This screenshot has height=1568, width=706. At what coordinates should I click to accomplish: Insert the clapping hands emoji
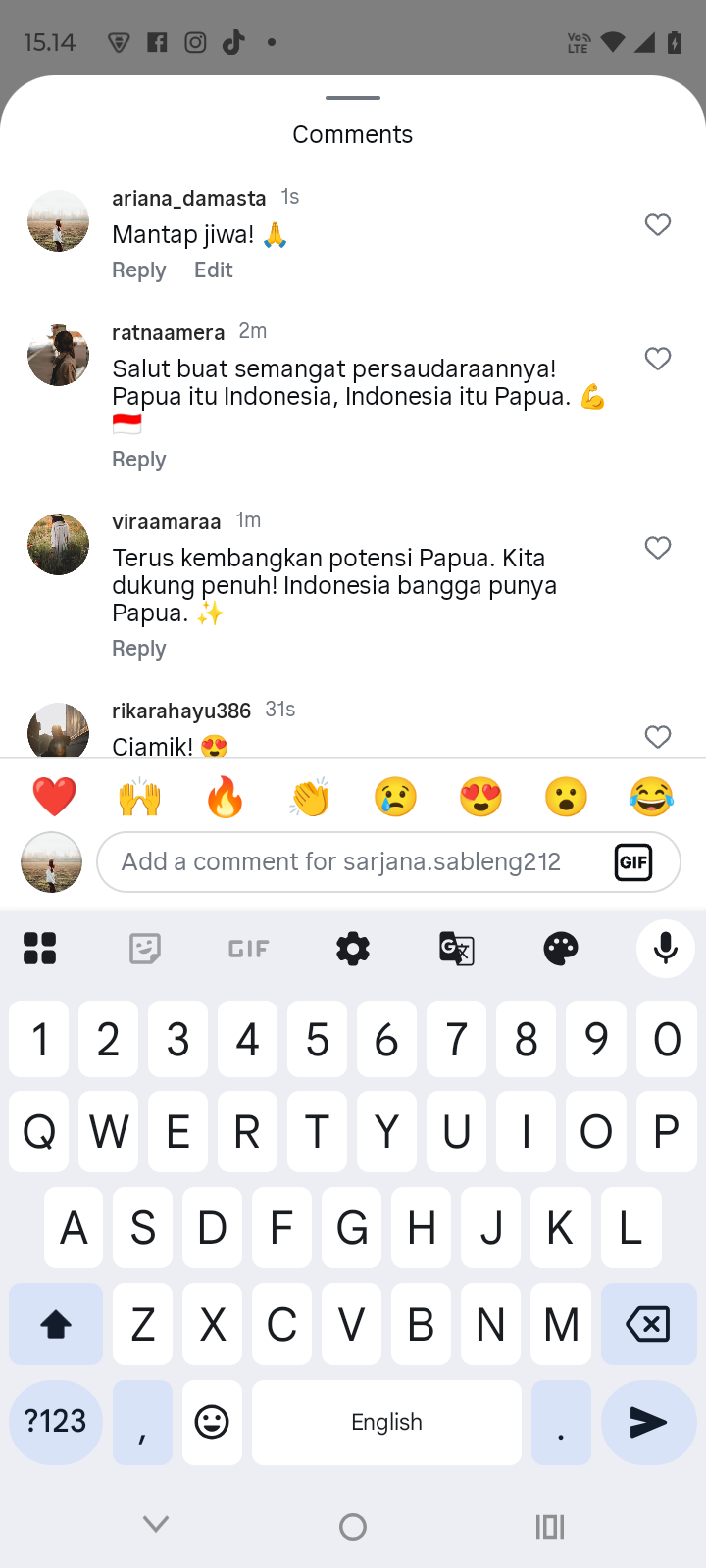click(x=310, y=797)
